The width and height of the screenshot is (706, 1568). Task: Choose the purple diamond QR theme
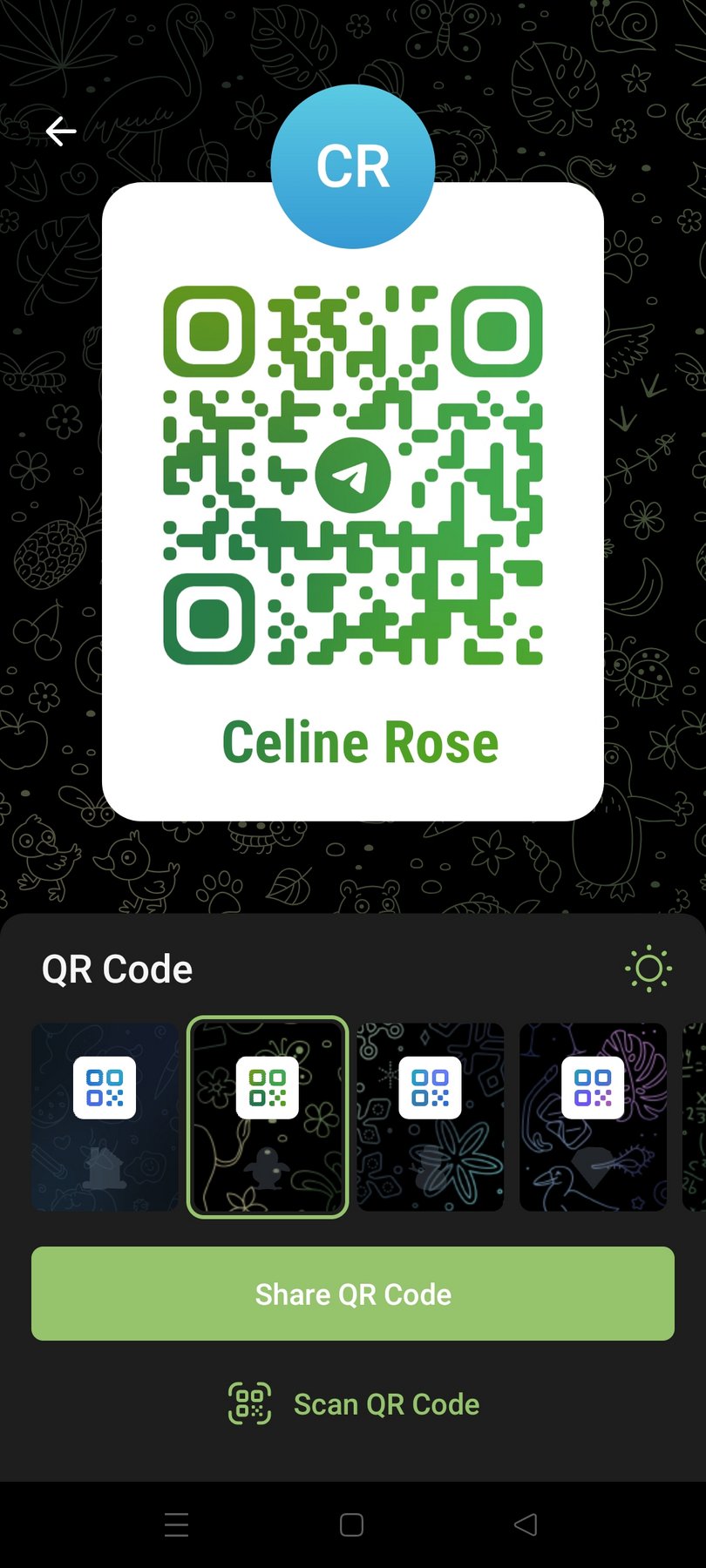(x=593, y=1117)
